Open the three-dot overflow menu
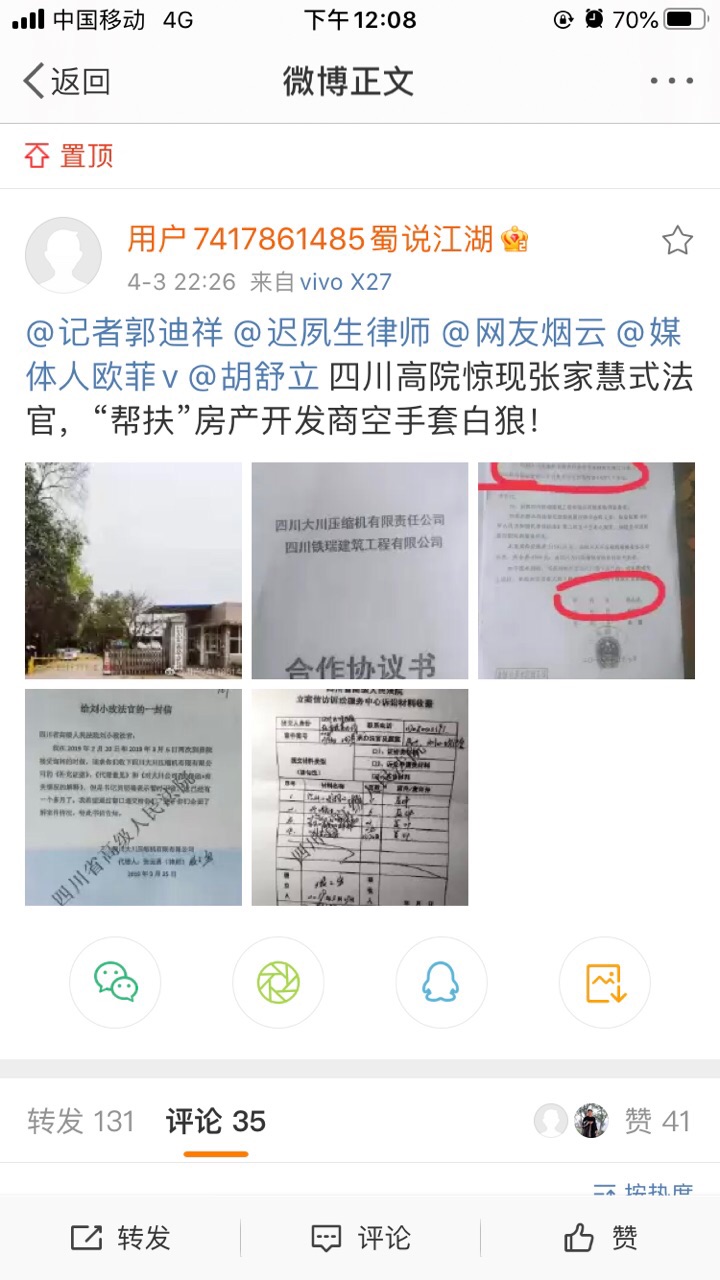The height and width of the screenshot is (1280, 720). pyautogui.click(x=671, y=81)
